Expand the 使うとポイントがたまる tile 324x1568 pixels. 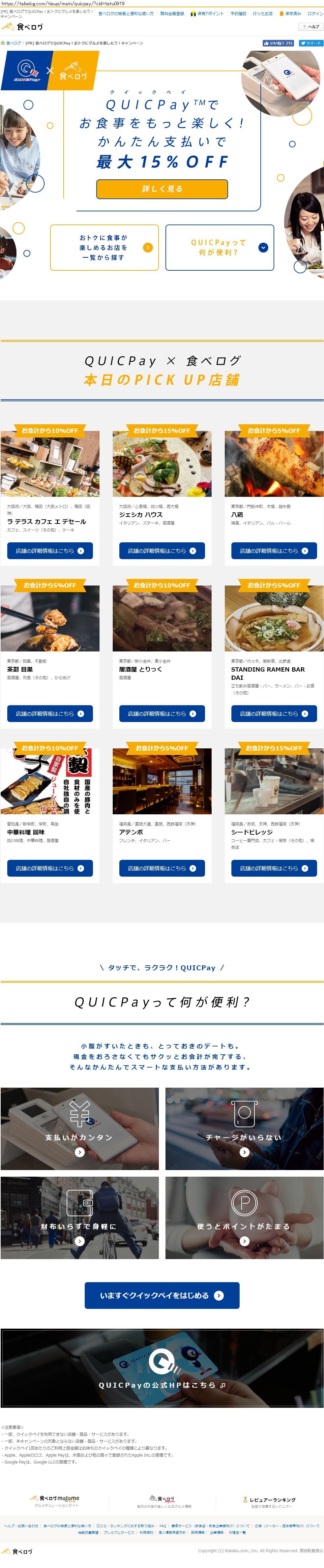(244, 1241)
